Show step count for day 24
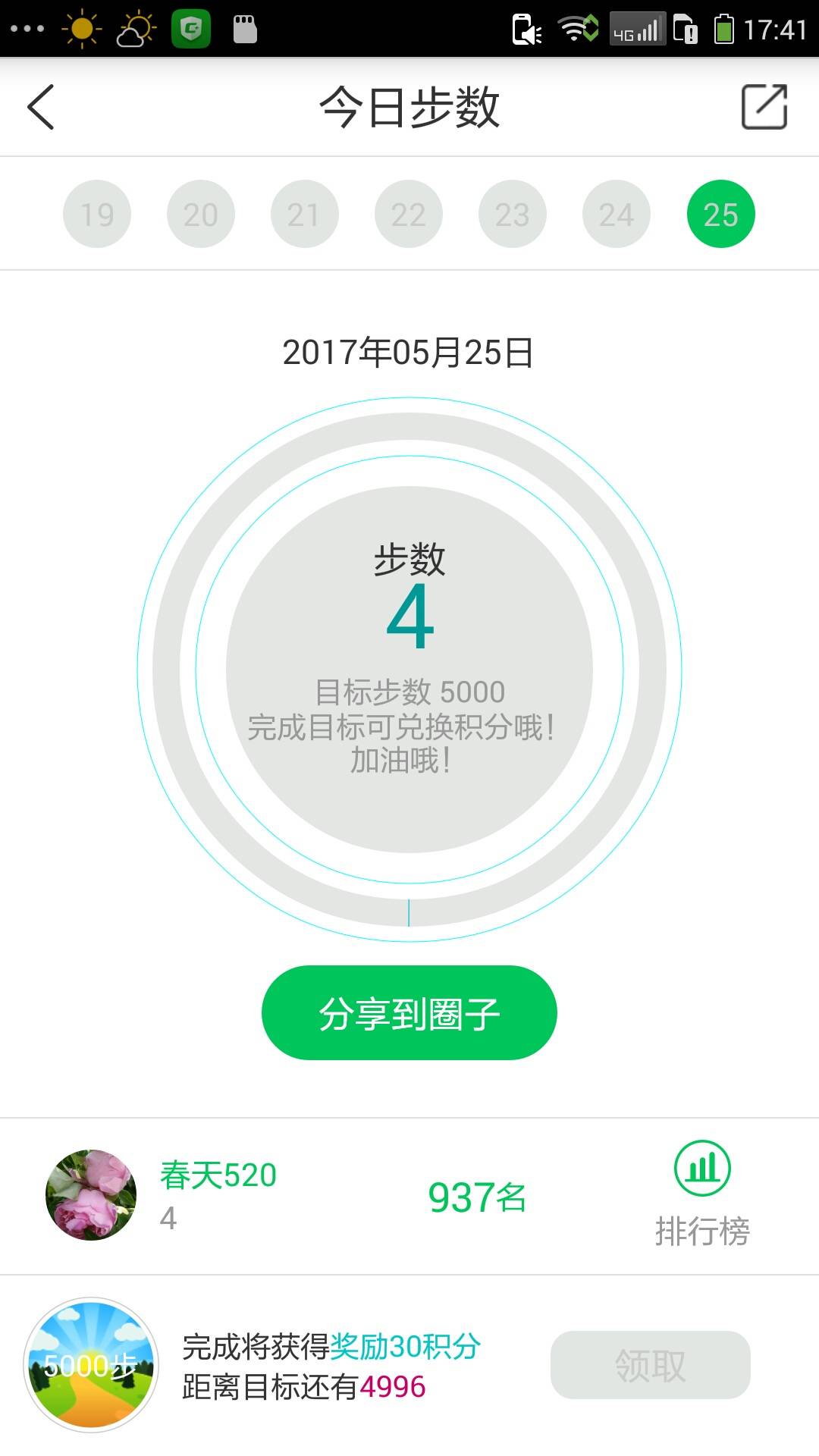The height and width of the screenshot is (1456, 819). click(617, 214)
